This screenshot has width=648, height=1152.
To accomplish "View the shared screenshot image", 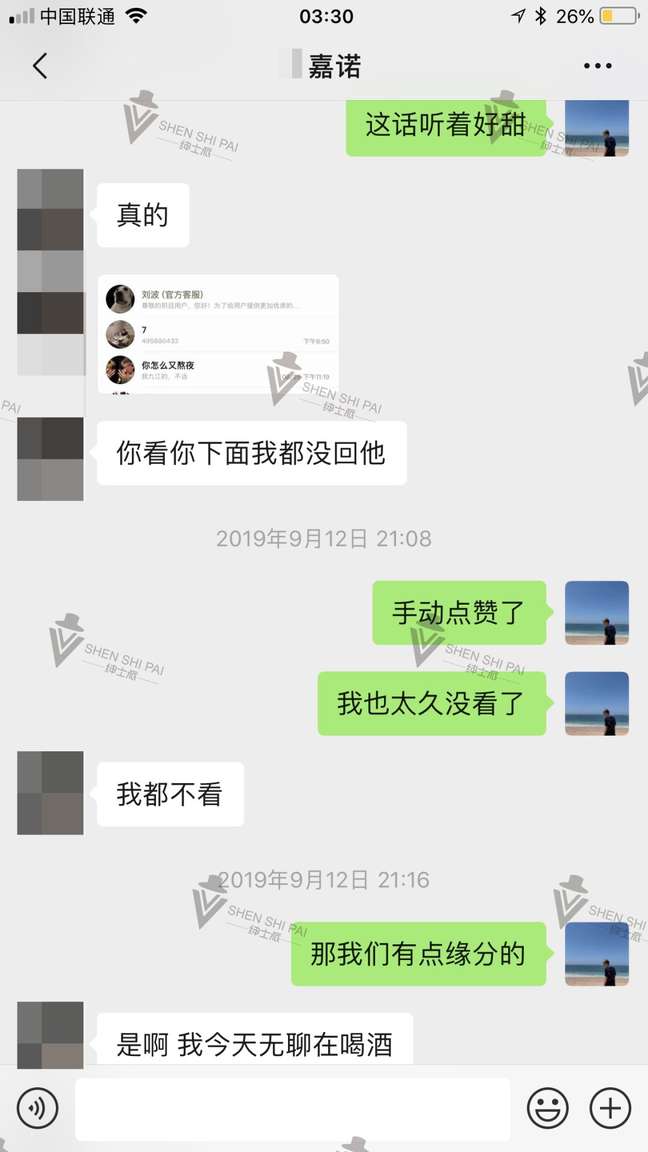I will pyautogui.click(x=218, y=334).
